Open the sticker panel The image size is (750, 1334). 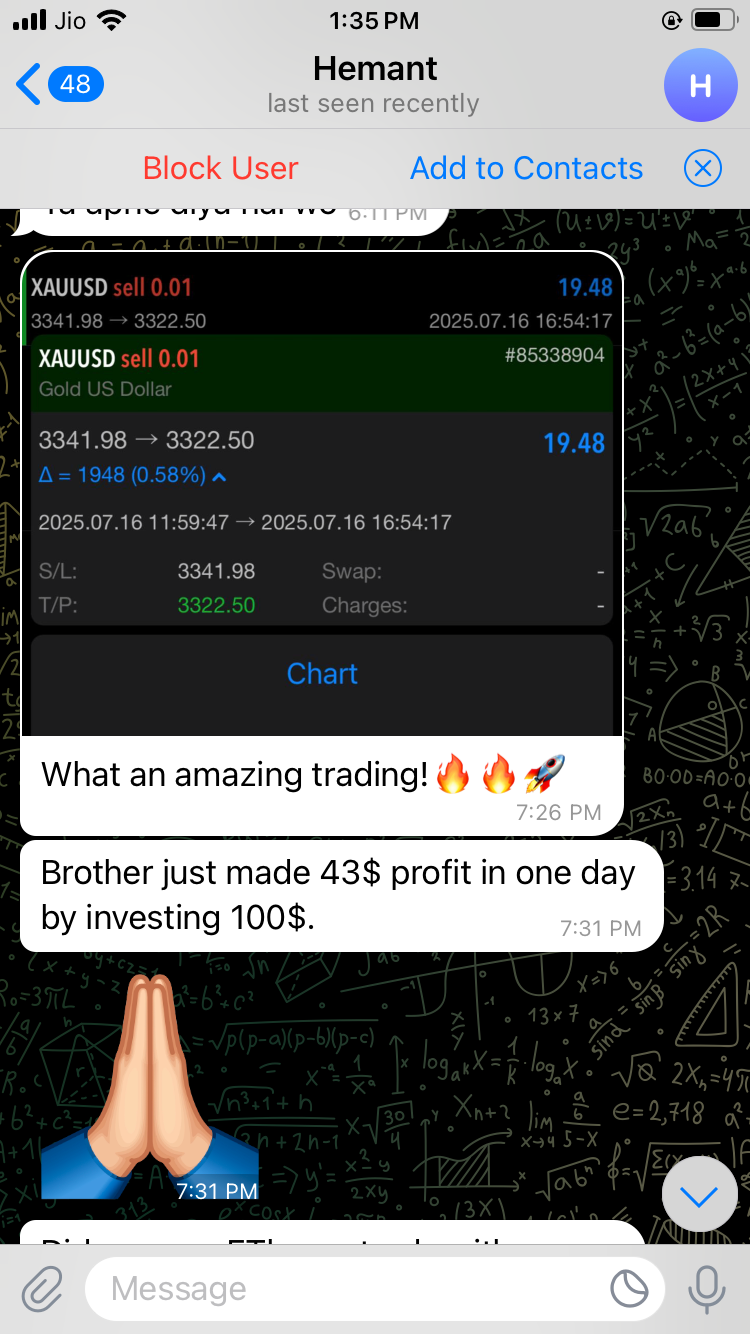point(630,1289)
